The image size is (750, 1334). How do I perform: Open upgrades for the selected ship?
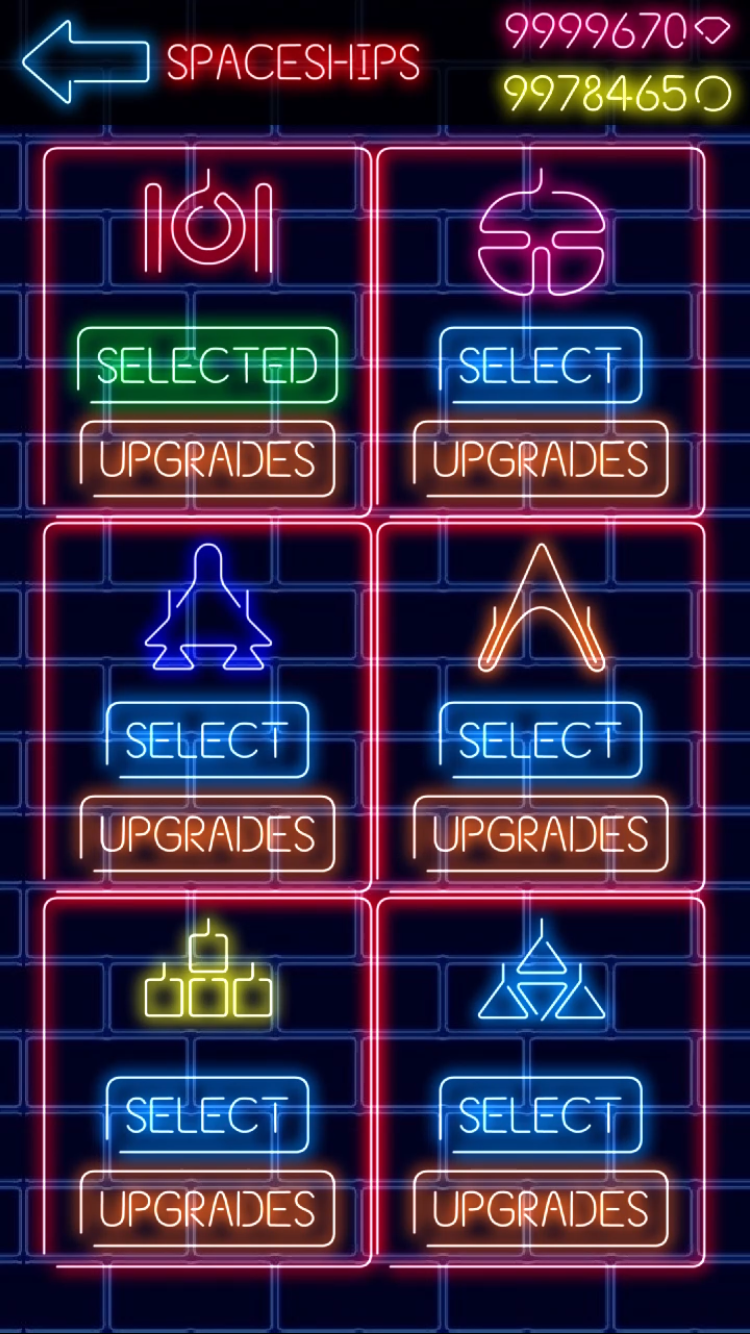207,459
